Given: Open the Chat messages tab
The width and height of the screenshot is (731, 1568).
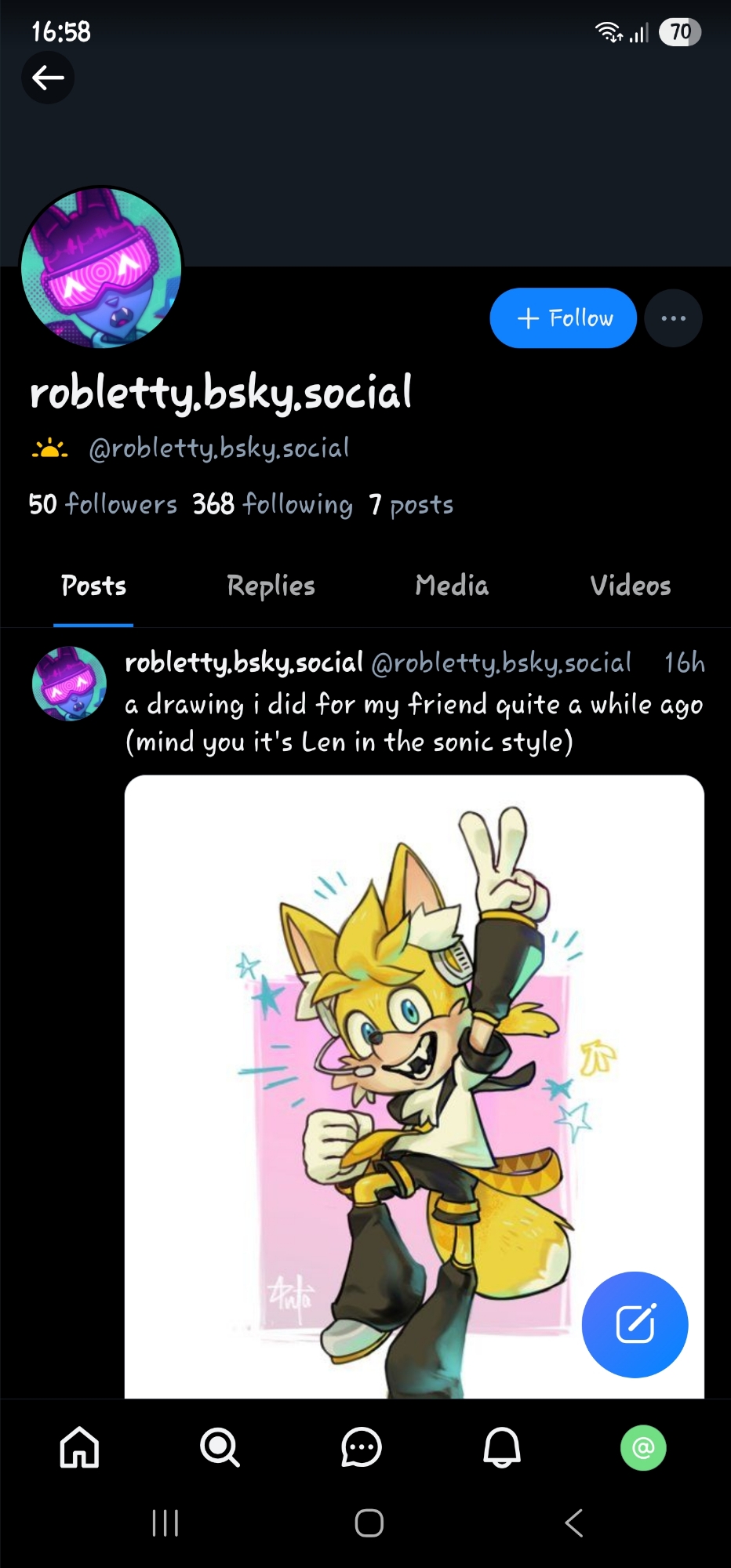Looking at the screenshot, I should tap(361, 1447).
